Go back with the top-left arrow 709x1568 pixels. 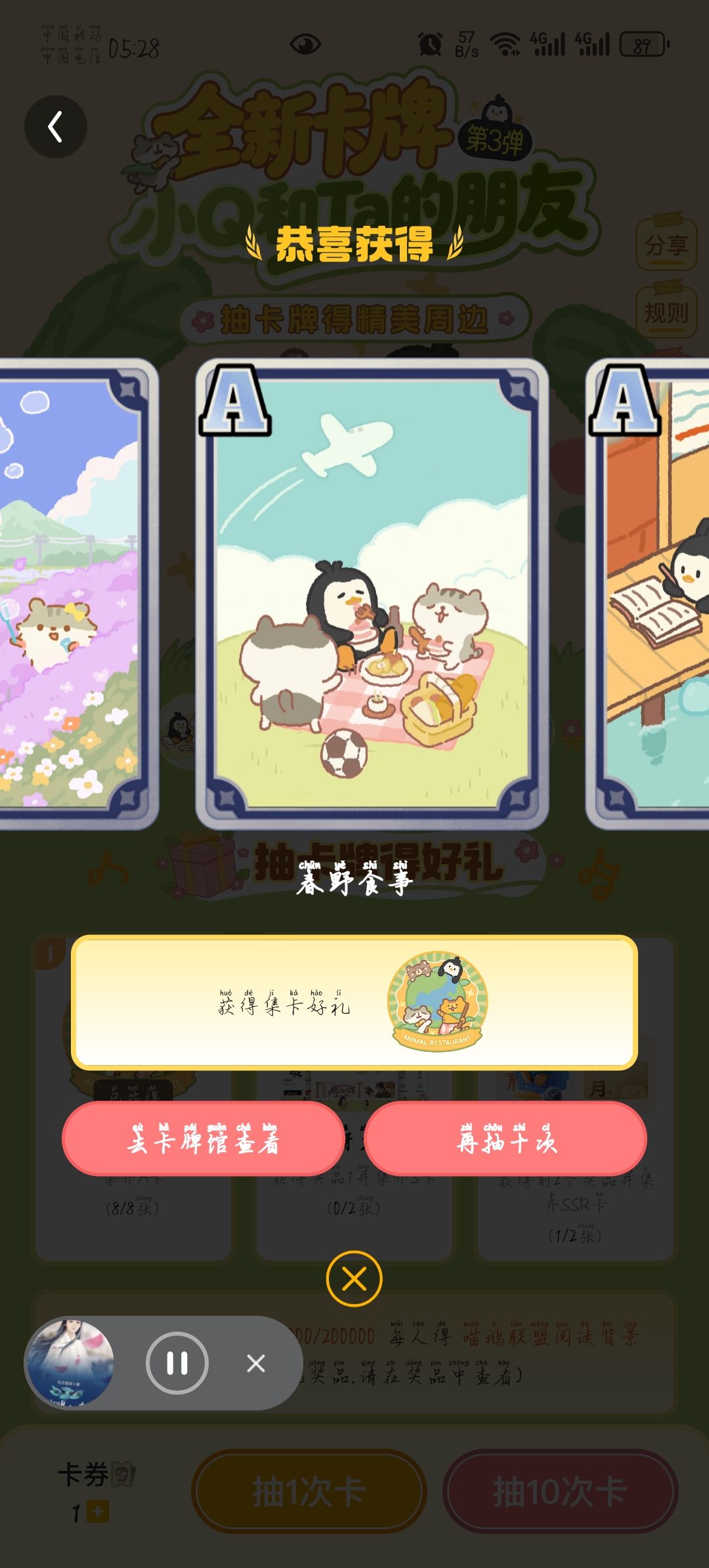[56, 127]
